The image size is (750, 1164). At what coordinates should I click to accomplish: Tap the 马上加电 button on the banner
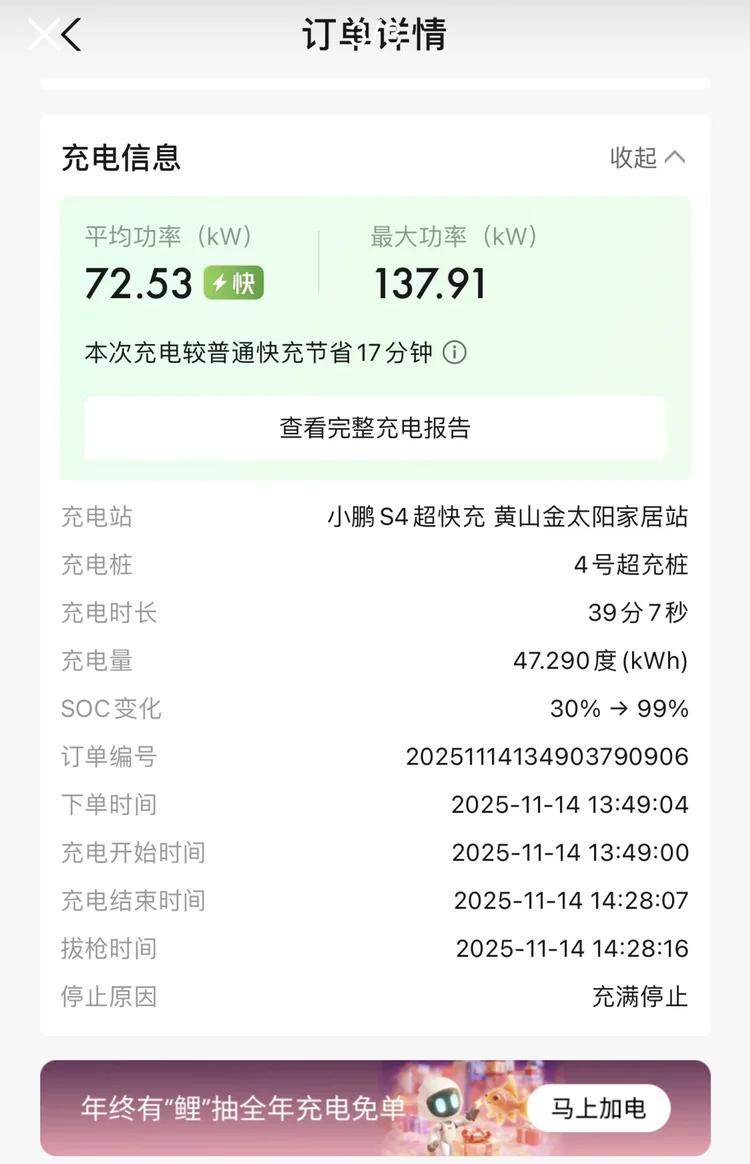599,1108
